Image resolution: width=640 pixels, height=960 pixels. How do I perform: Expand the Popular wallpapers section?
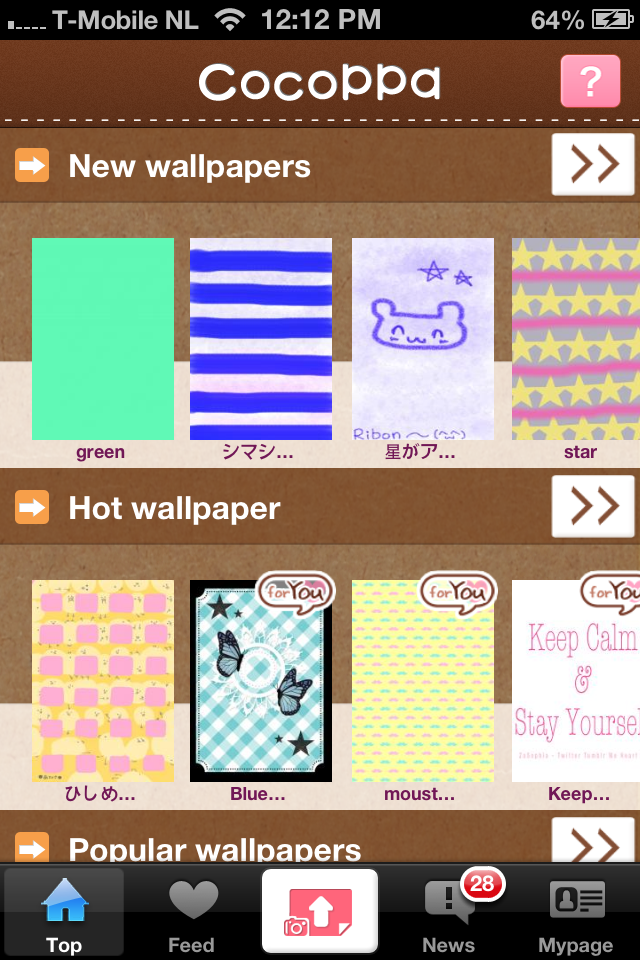(x=593, y=845)
